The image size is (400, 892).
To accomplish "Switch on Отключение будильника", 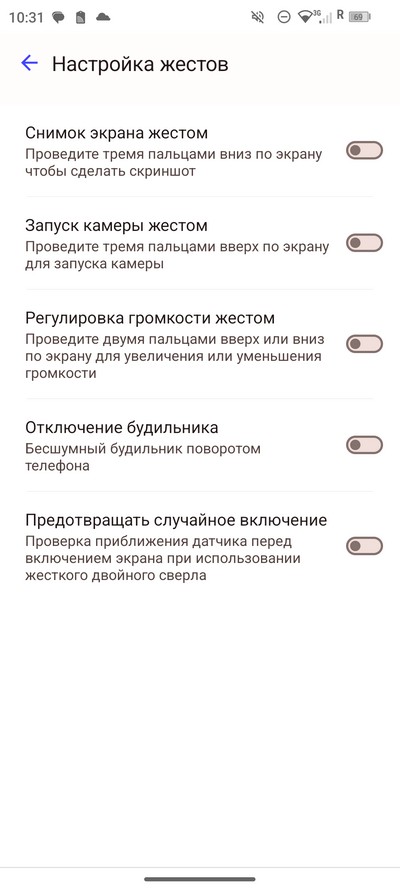I will point(365,445).
